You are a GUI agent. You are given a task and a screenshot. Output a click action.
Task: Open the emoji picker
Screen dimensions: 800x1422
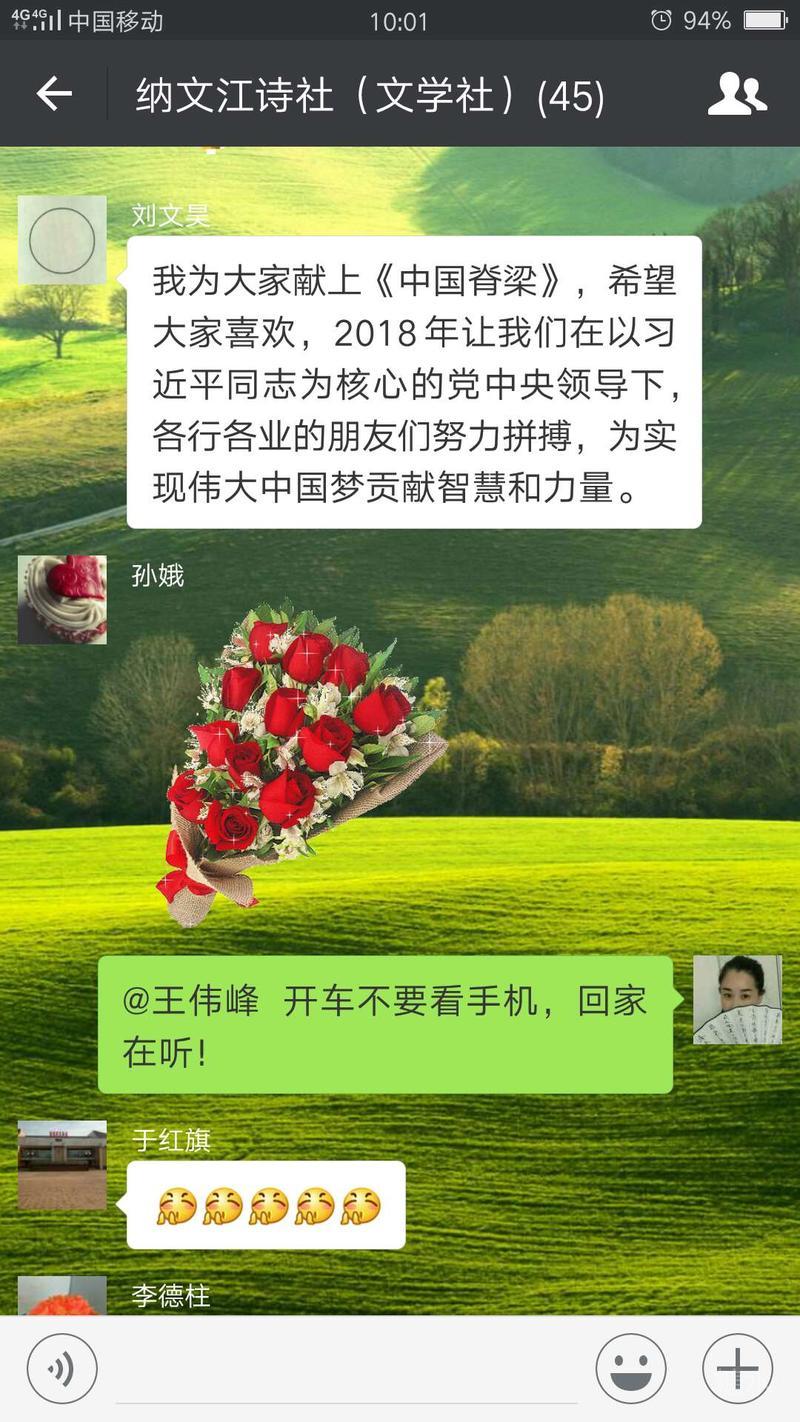tap(631, 1369)
